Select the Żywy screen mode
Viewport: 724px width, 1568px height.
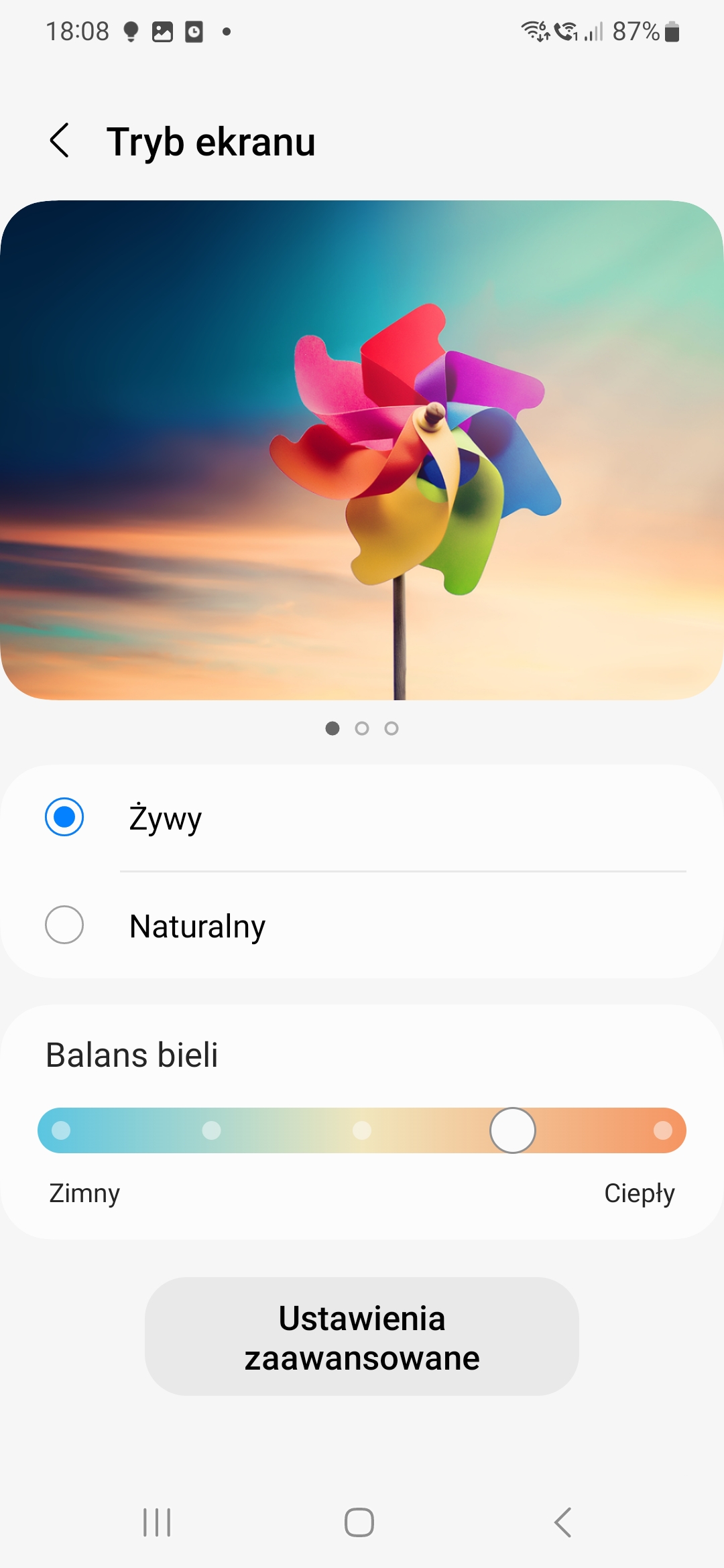click(x=64, y=818)
